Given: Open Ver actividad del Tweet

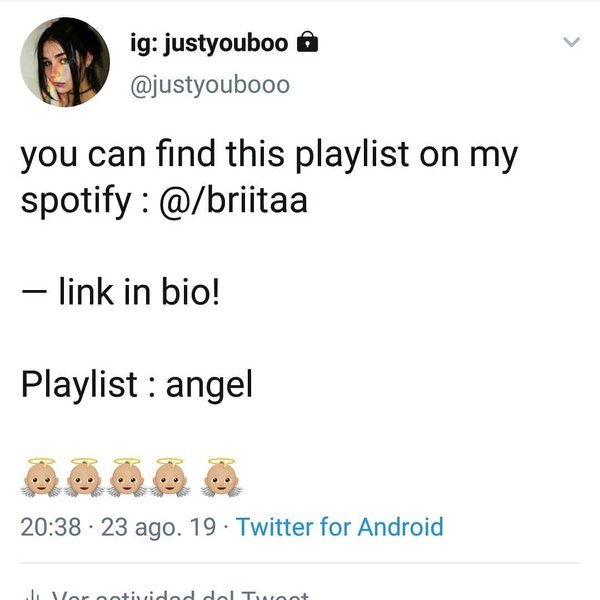Looking at the screenshot, I should tap(180, 593).
